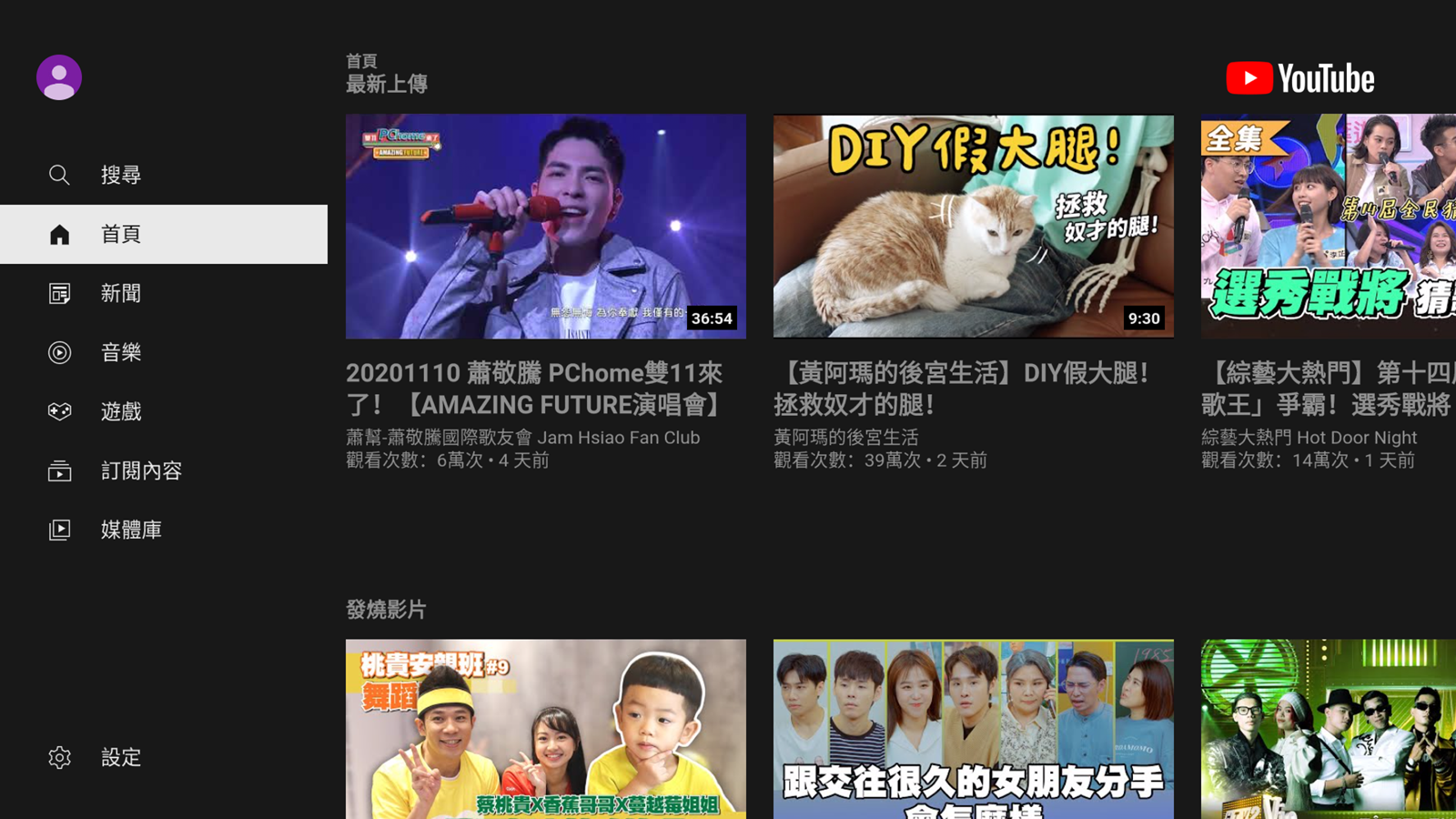Open the 桃貴安親班 #9 舞蹈 video
1456x819 pixels.
tap(546, 728)
